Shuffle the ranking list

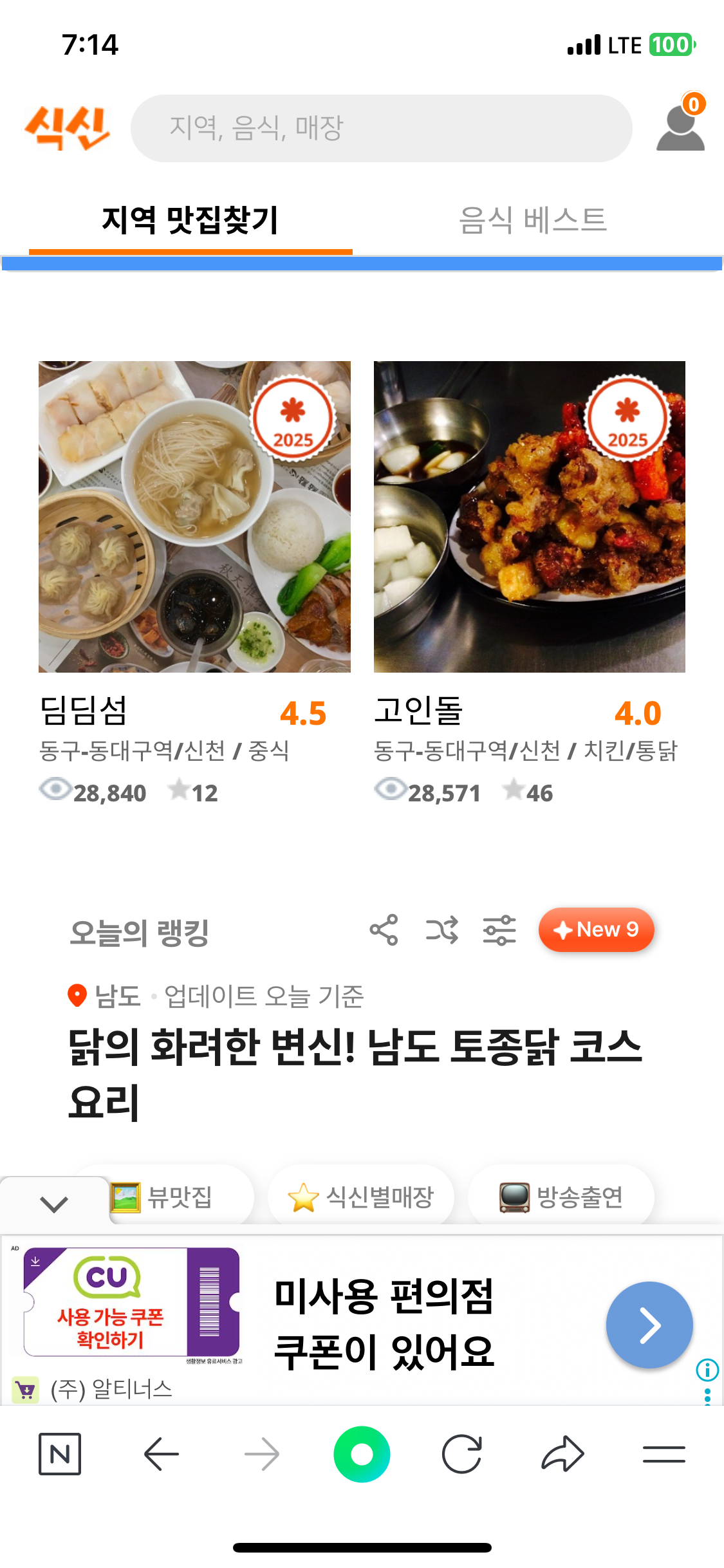click(x=442, y=930)
